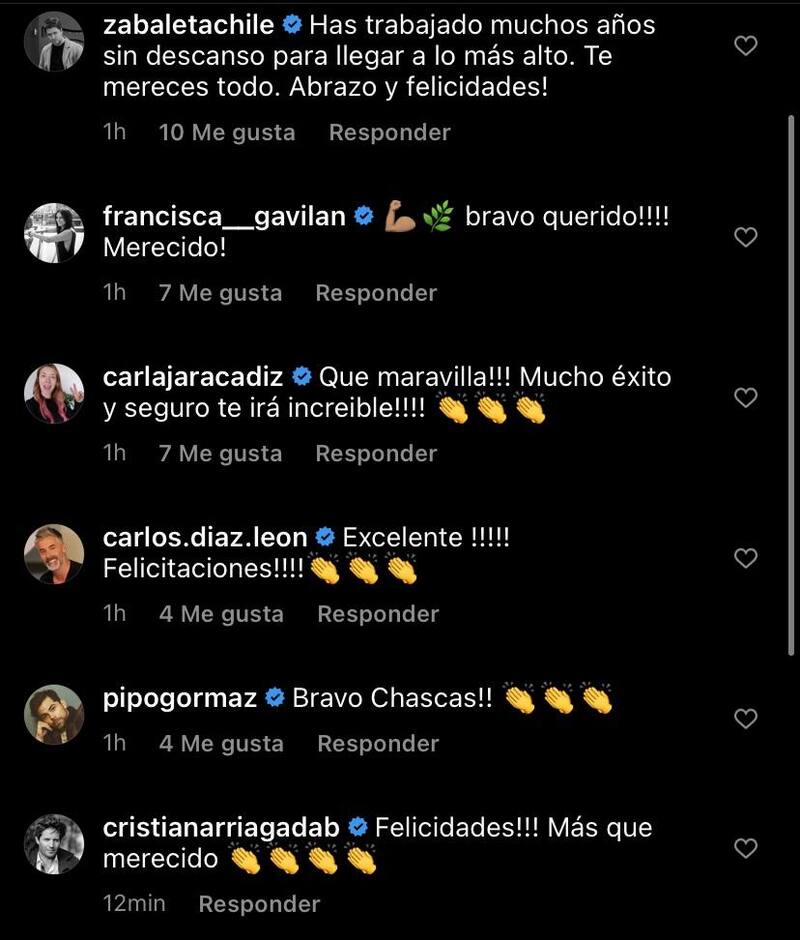Like carlos.diaz.leon's comment
The height and width of the screenshot is (940, 800).
746,558
